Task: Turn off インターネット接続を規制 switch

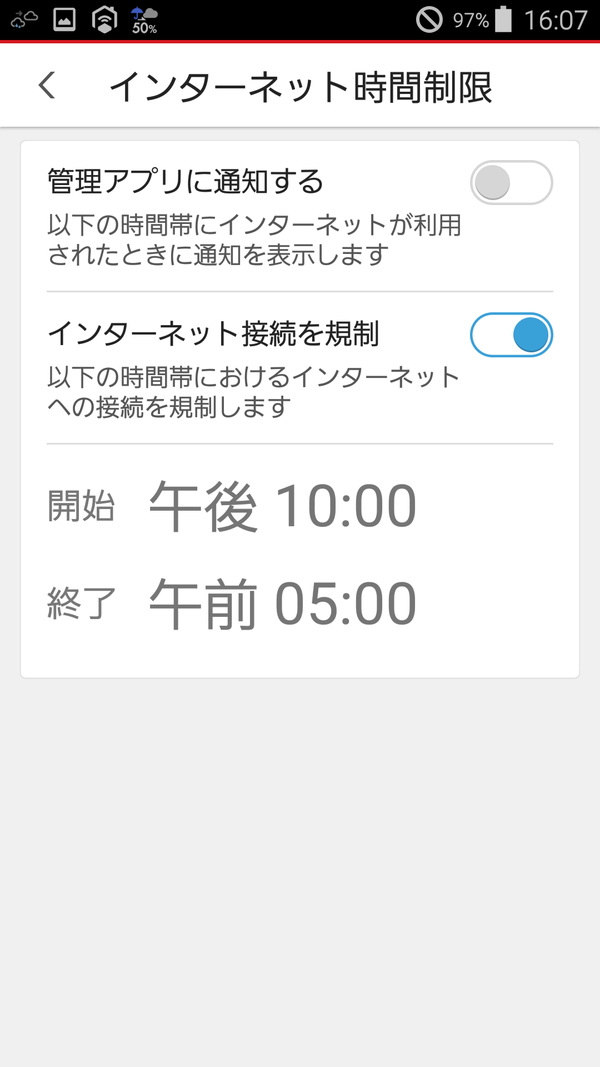Action: tap(510, 335)
